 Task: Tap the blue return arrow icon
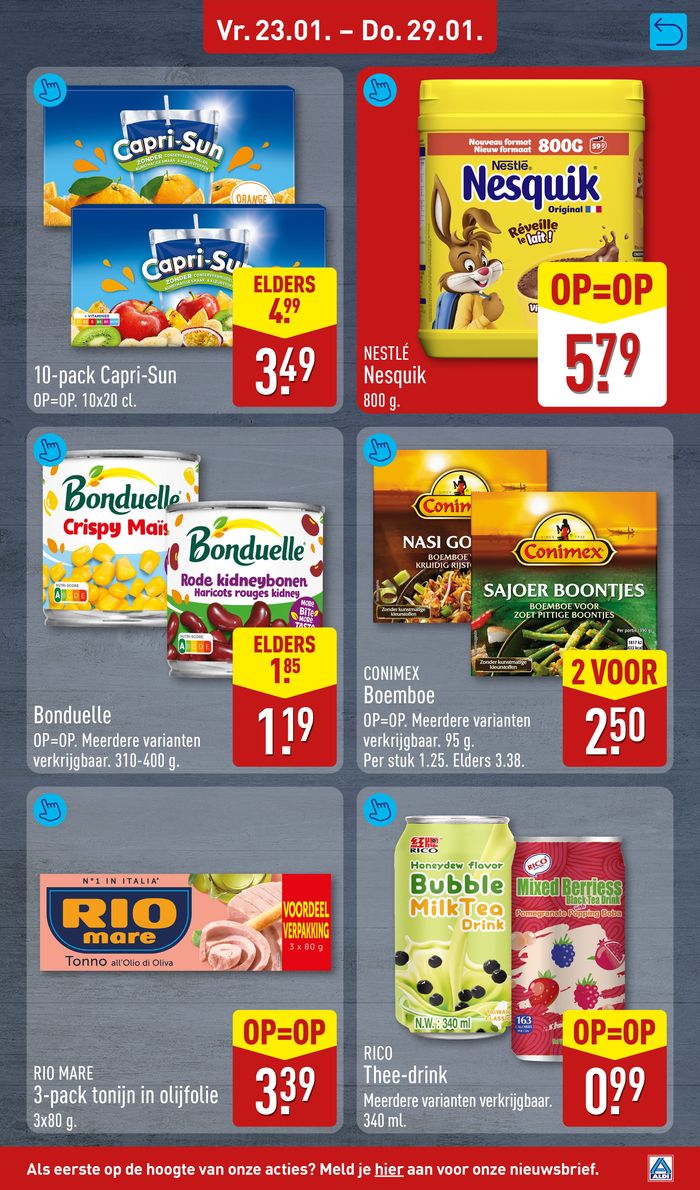point(668,32)
